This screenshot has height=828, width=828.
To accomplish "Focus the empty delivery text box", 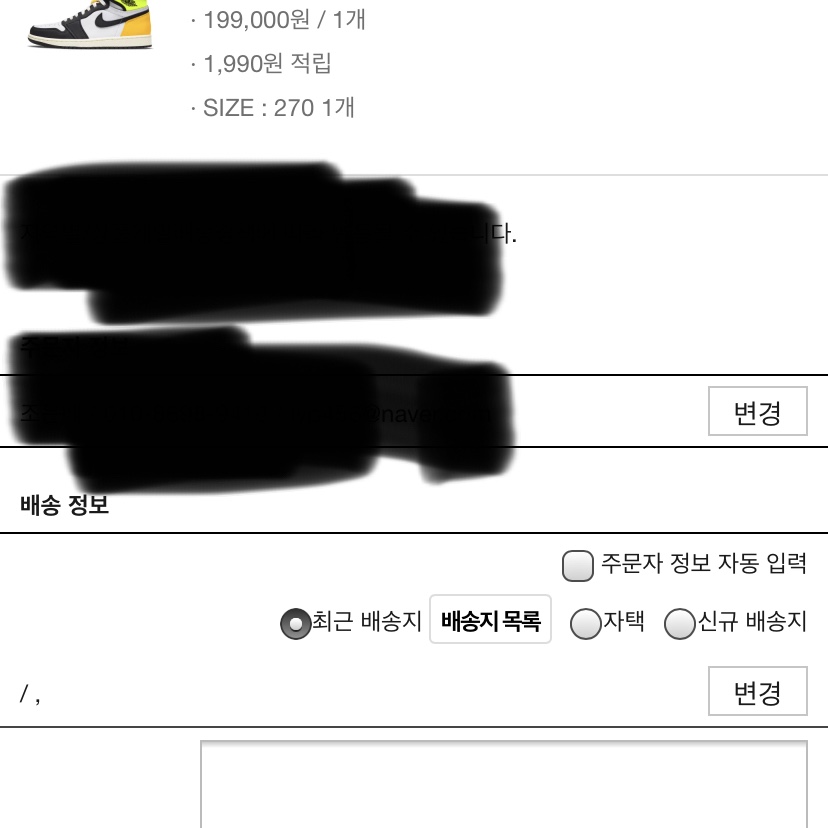I will click(503, 785).
